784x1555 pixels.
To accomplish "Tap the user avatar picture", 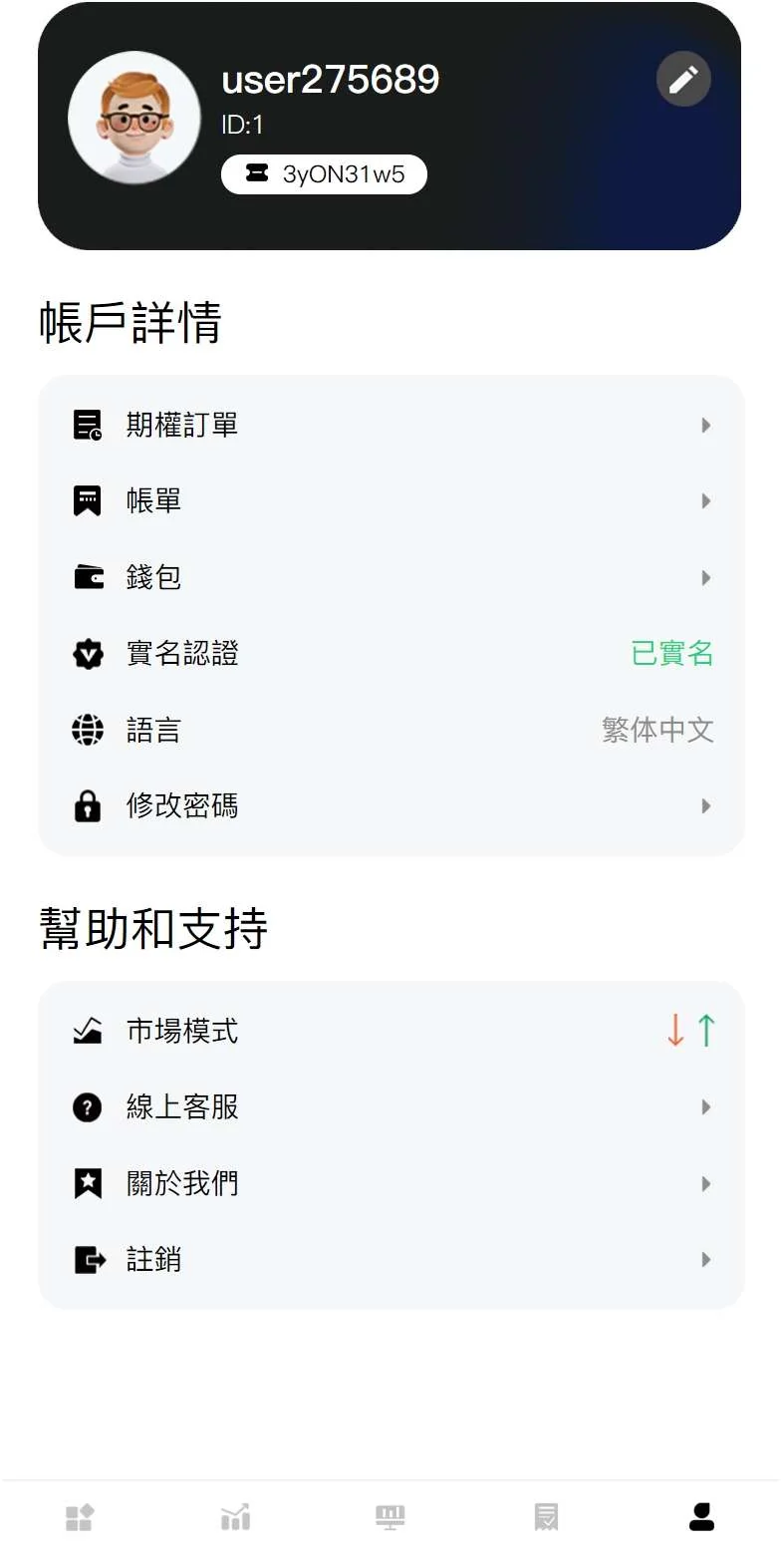I will click(133, 118).
